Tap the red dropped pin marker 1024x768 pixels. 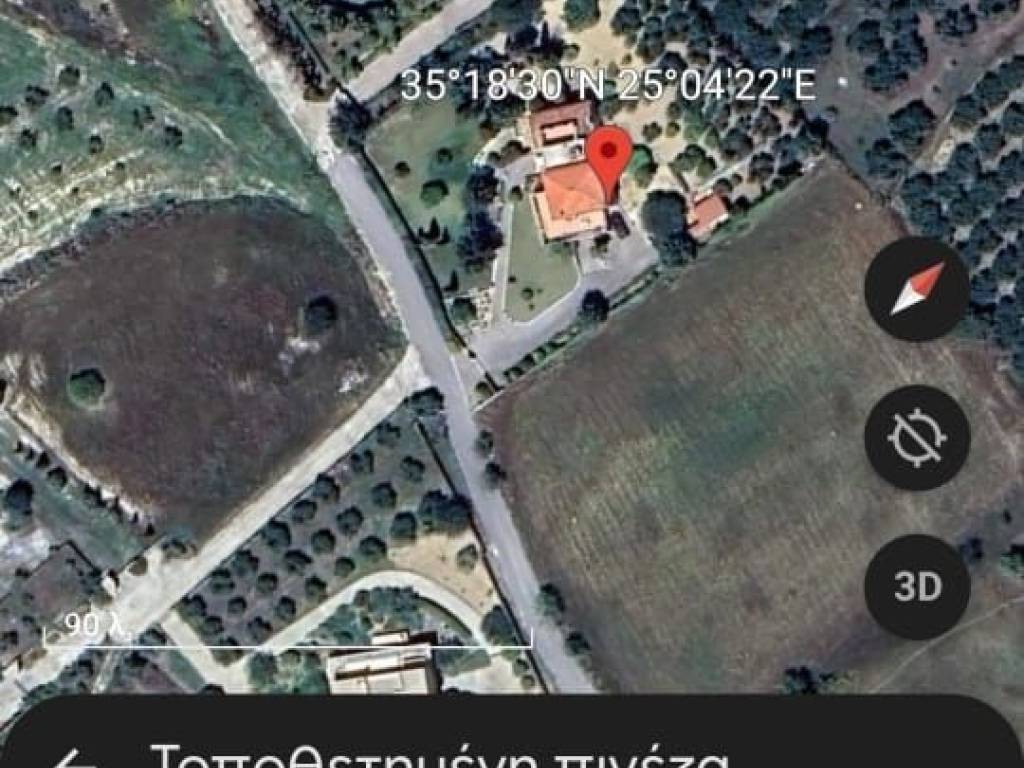608,159
